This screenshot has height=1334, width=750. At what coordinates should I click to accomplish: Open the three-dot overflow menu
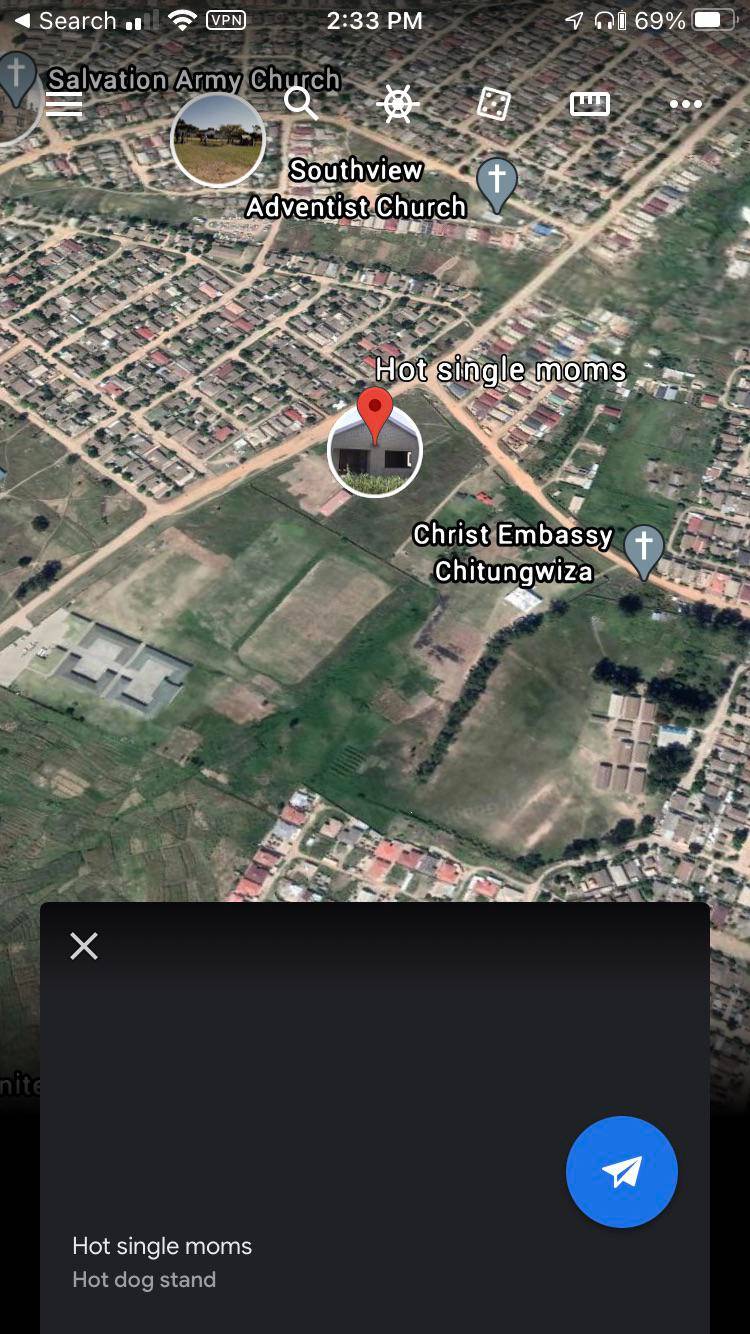(x=686, y=104)
